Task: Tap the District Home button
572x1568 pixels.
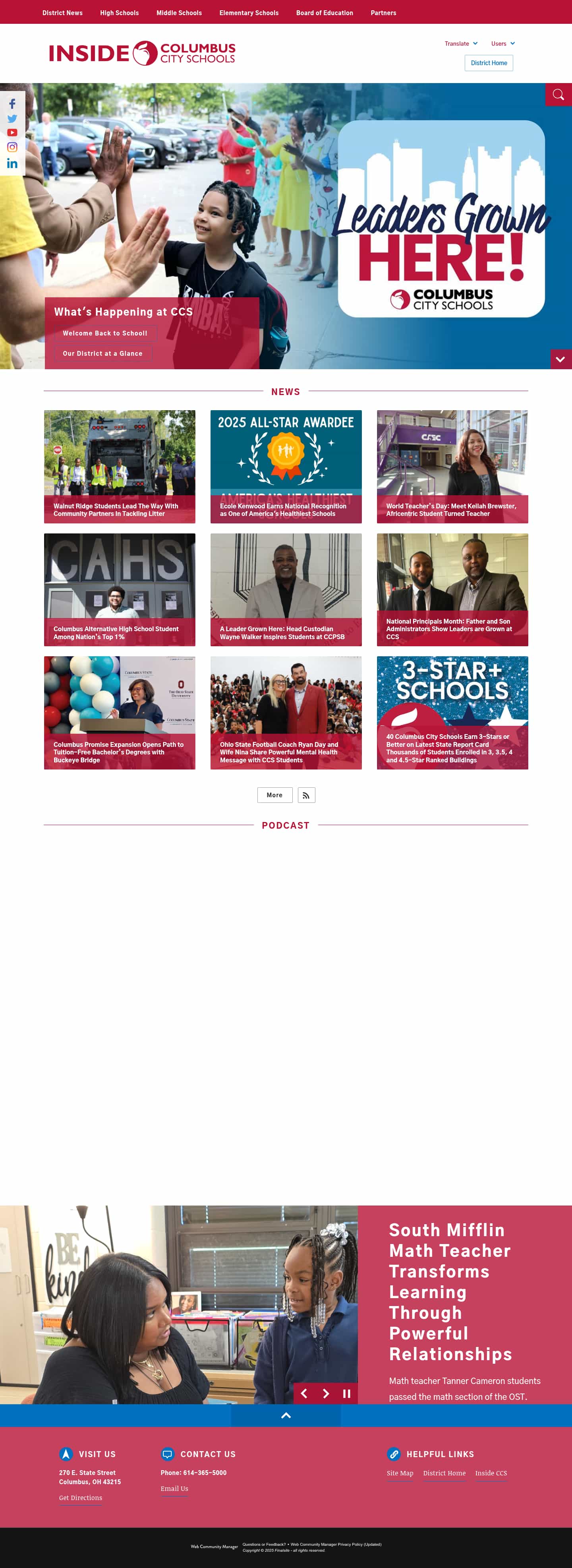Action: tap(488, 63)
